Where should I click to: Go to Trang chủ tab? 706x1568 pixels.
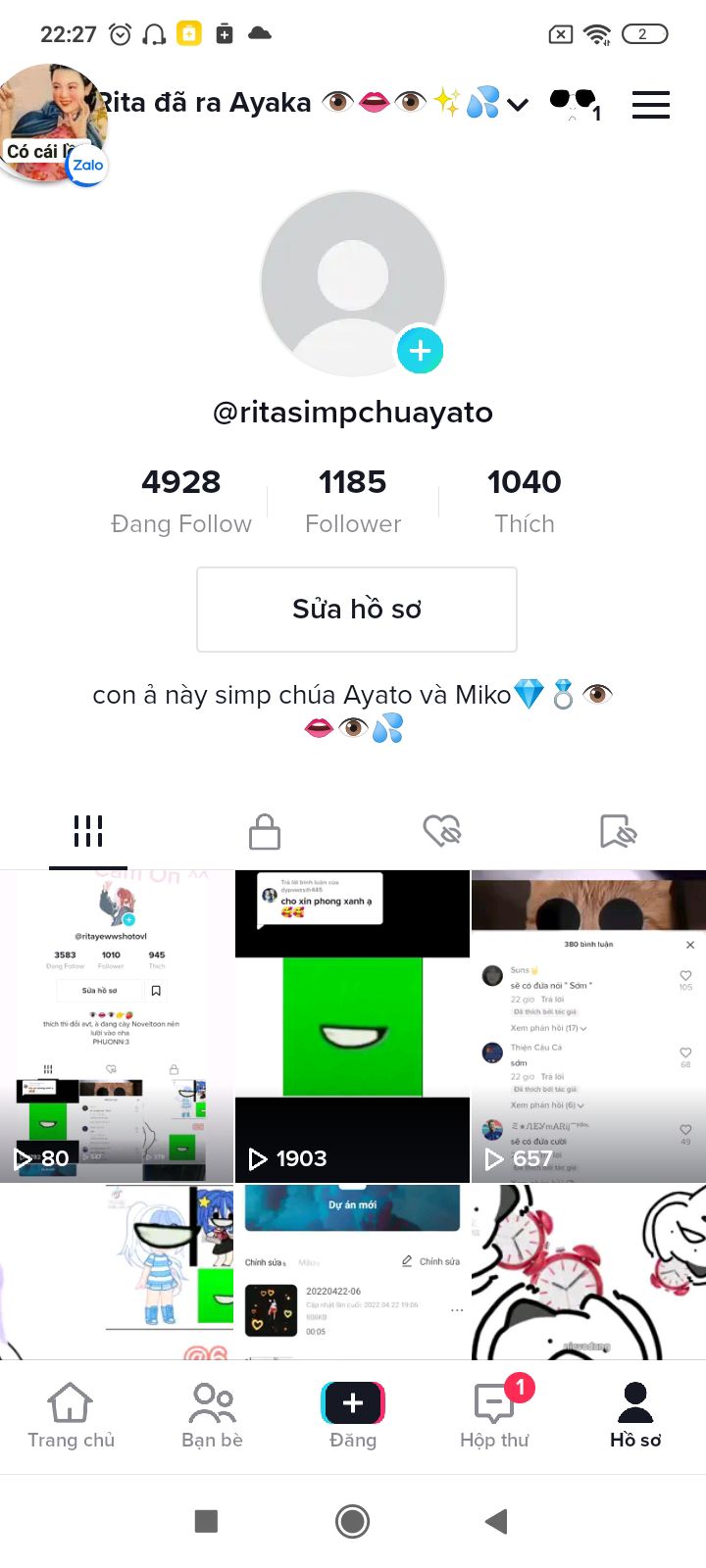pos(71,1416)
